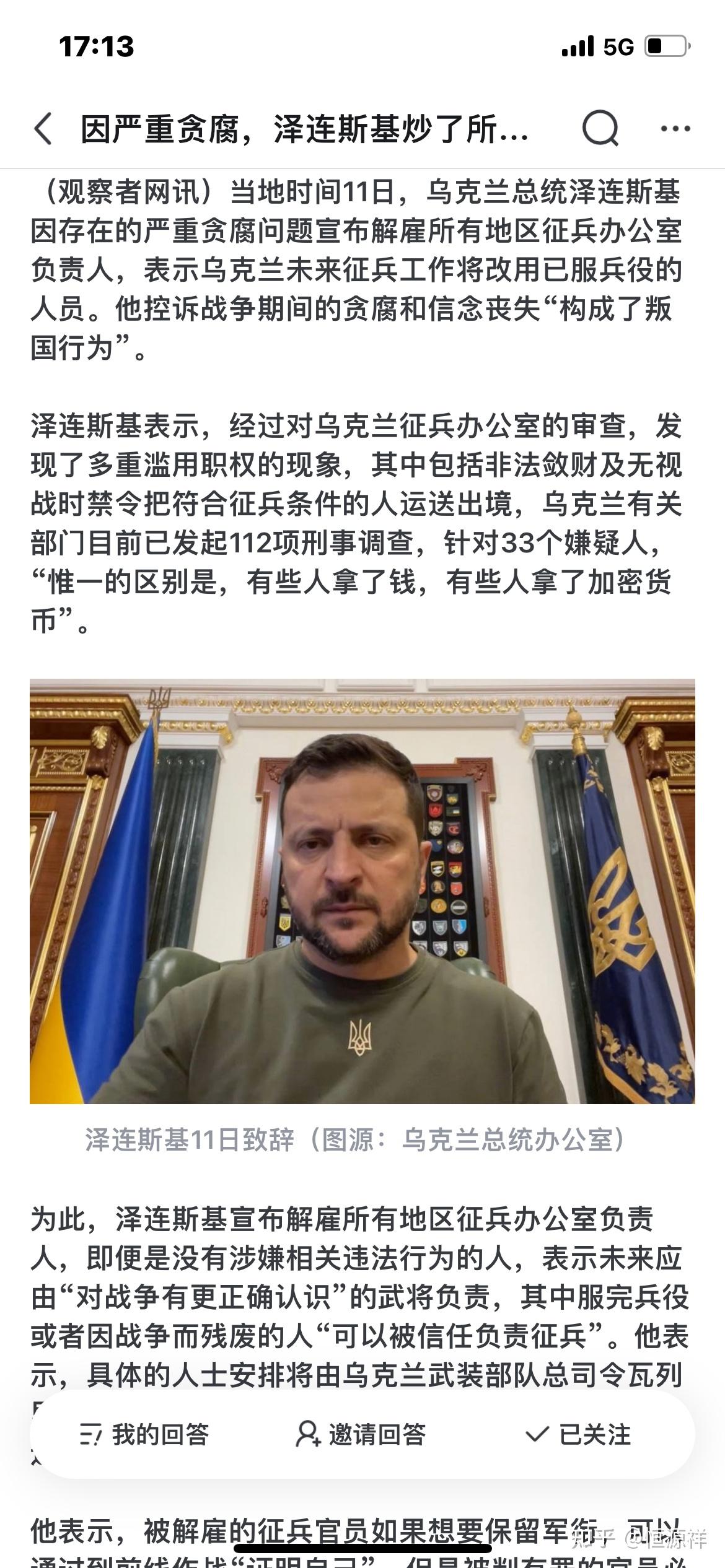Go back using the top-left arrow
Image resolution: width=725 pixels, height=1568 pixels.
43,129
